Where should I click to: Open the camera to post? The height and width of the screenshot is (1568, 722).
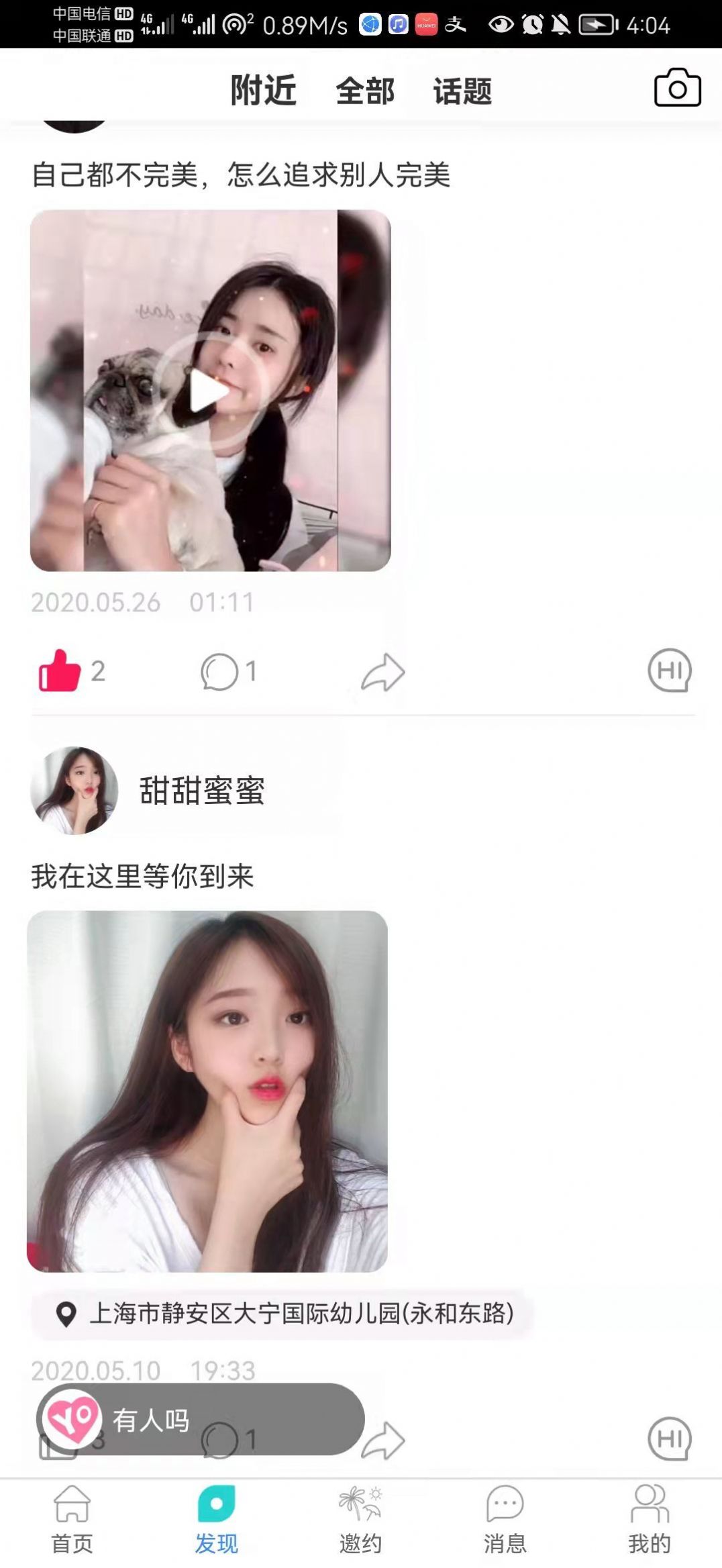[677, 88]
